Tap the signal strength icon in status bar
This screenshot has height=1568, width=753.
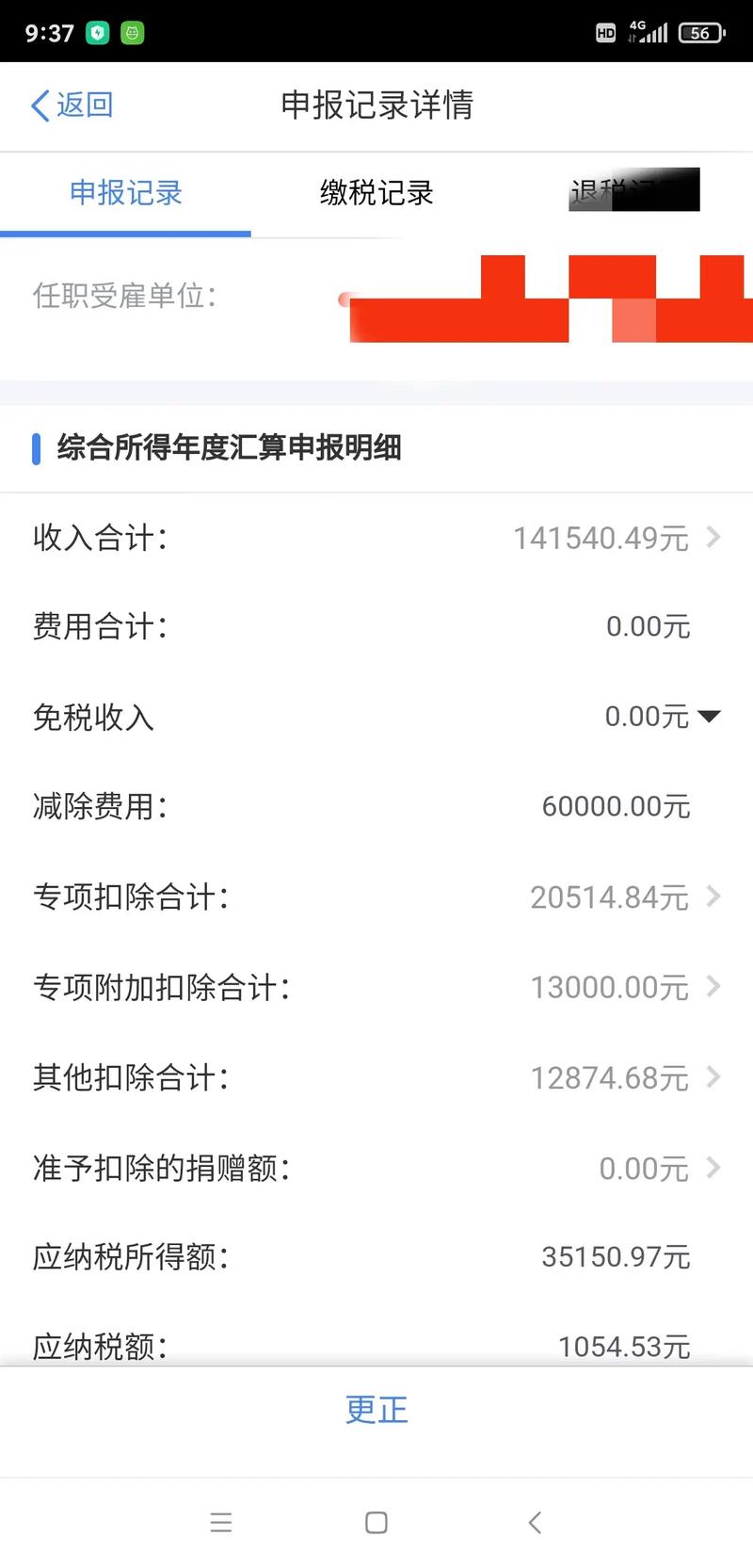coord(651,33)
